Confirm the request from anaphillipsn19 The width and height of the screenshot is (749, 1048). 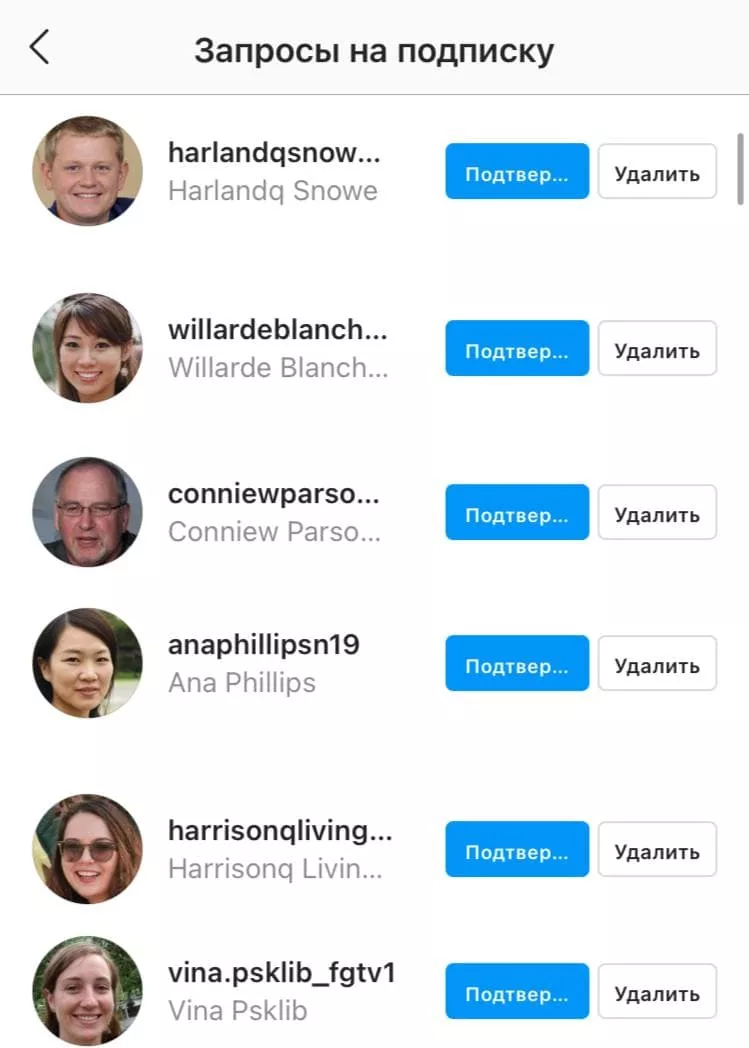tap(517, 663)
